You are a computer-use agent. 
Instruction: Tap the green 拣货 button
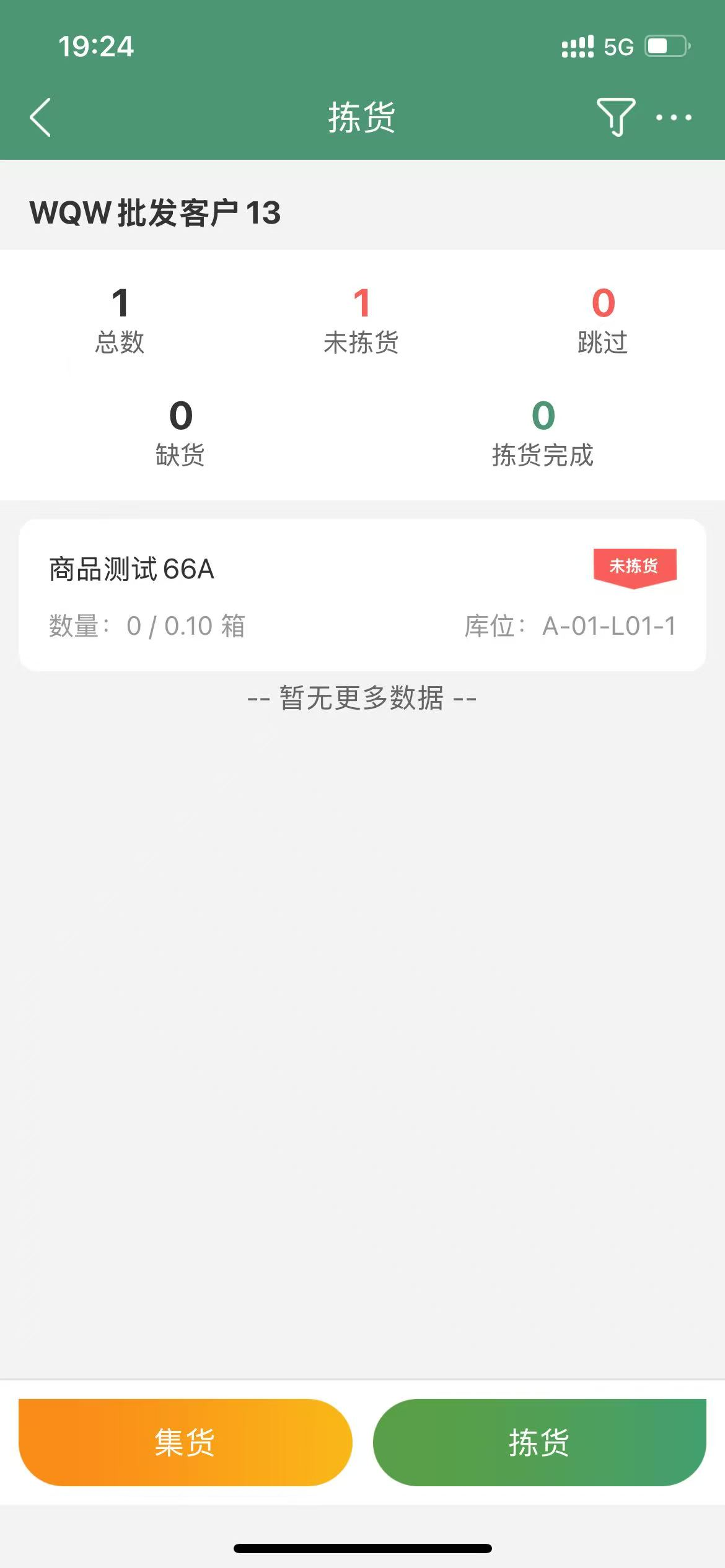539,1442
